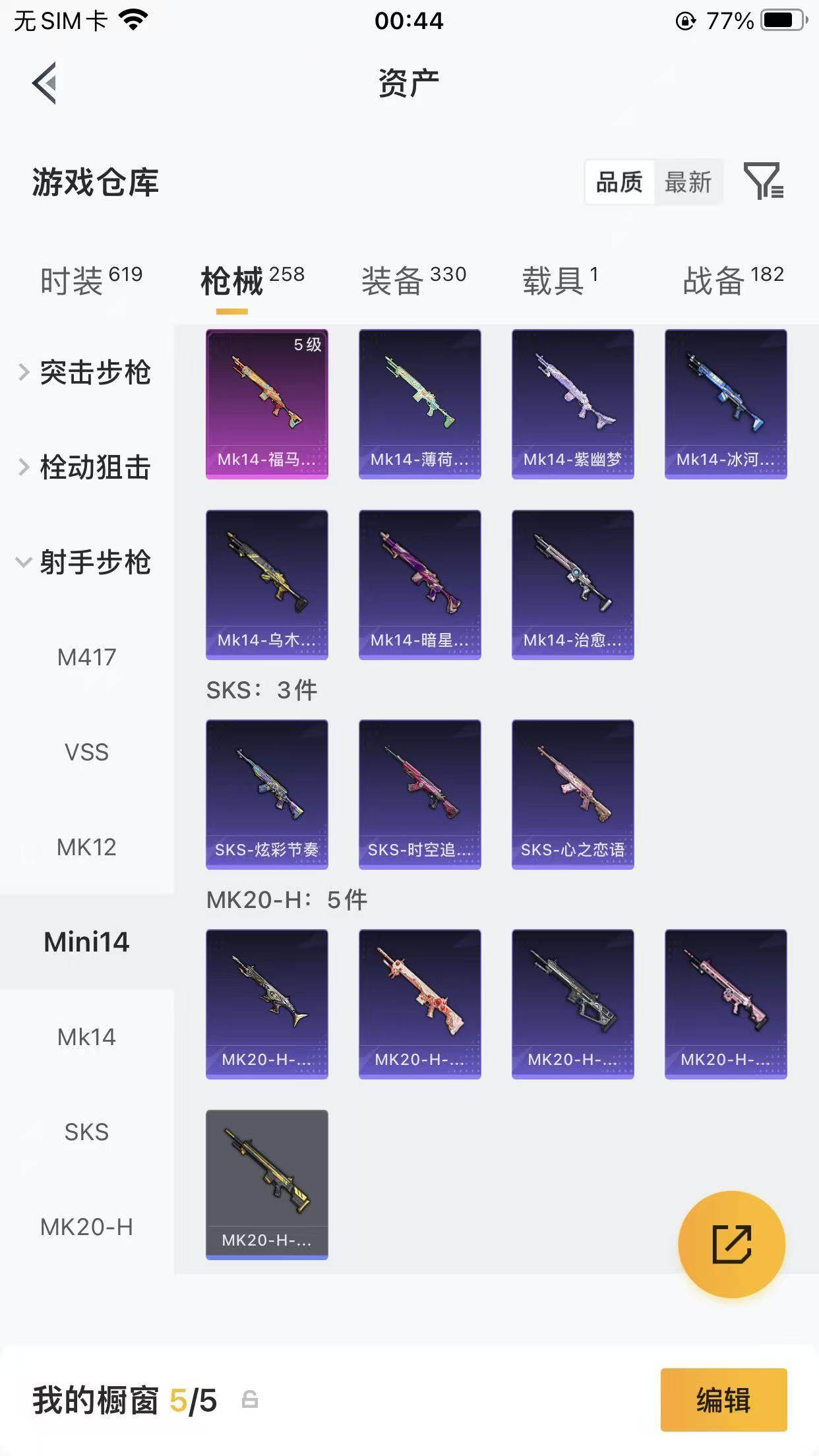819x1456 pixels.
Task: Tap the yellow share floating button
Action: click(731, 1244)
